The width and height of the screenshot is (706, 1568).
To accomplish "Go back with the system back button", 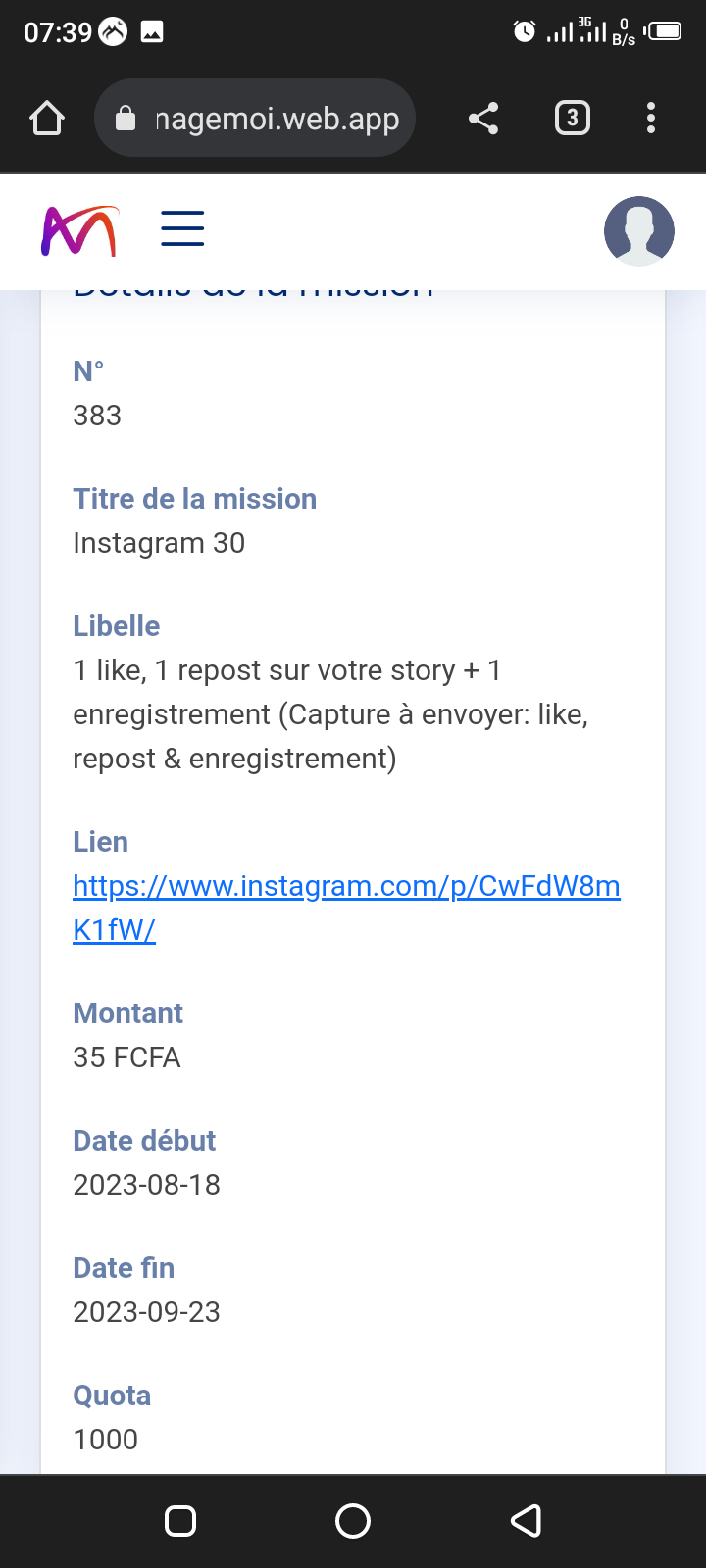I will pos(527,1521).
